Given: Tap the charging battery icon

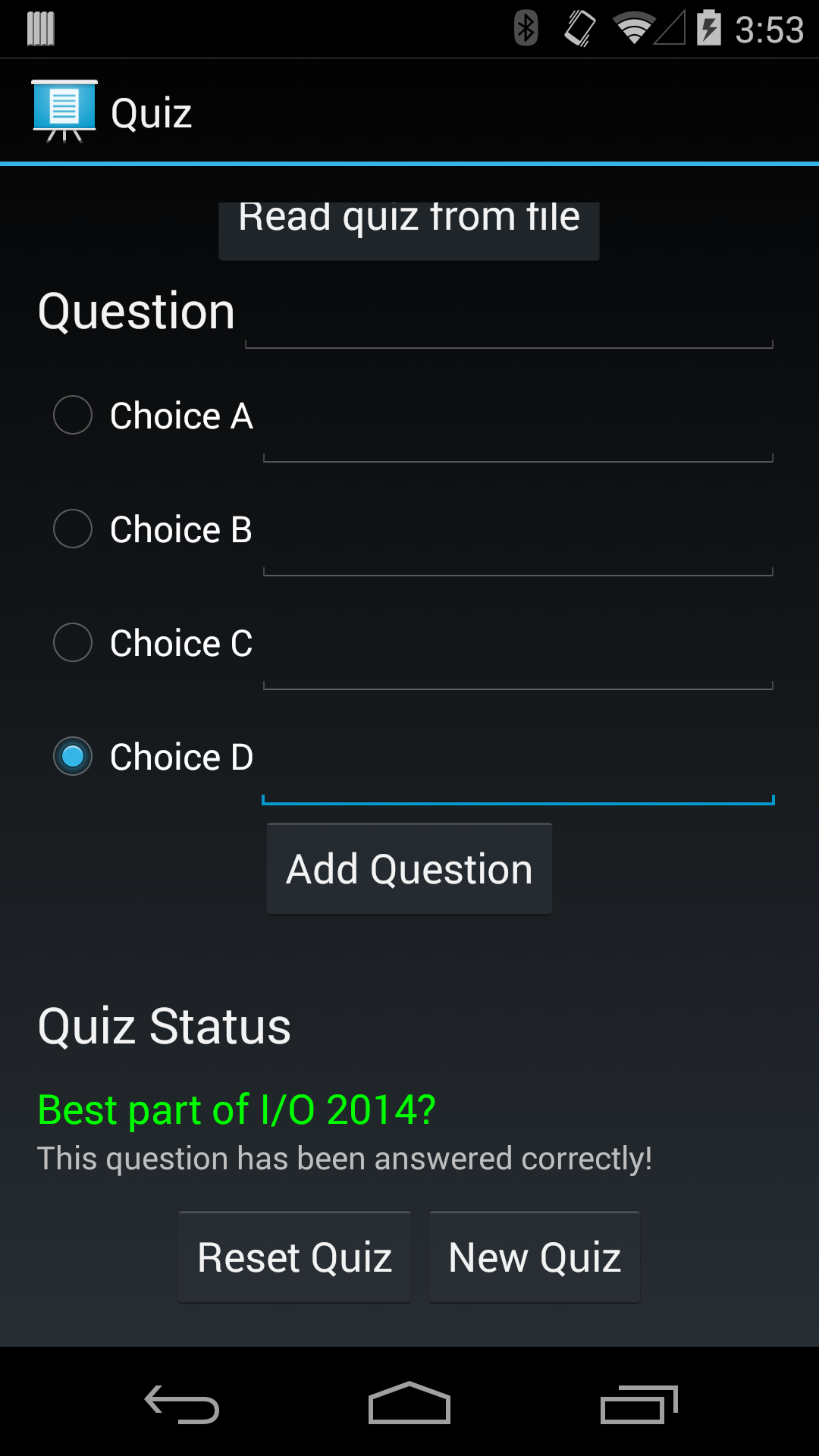Looking at the screenshot, I should click(x=709, y=27).
